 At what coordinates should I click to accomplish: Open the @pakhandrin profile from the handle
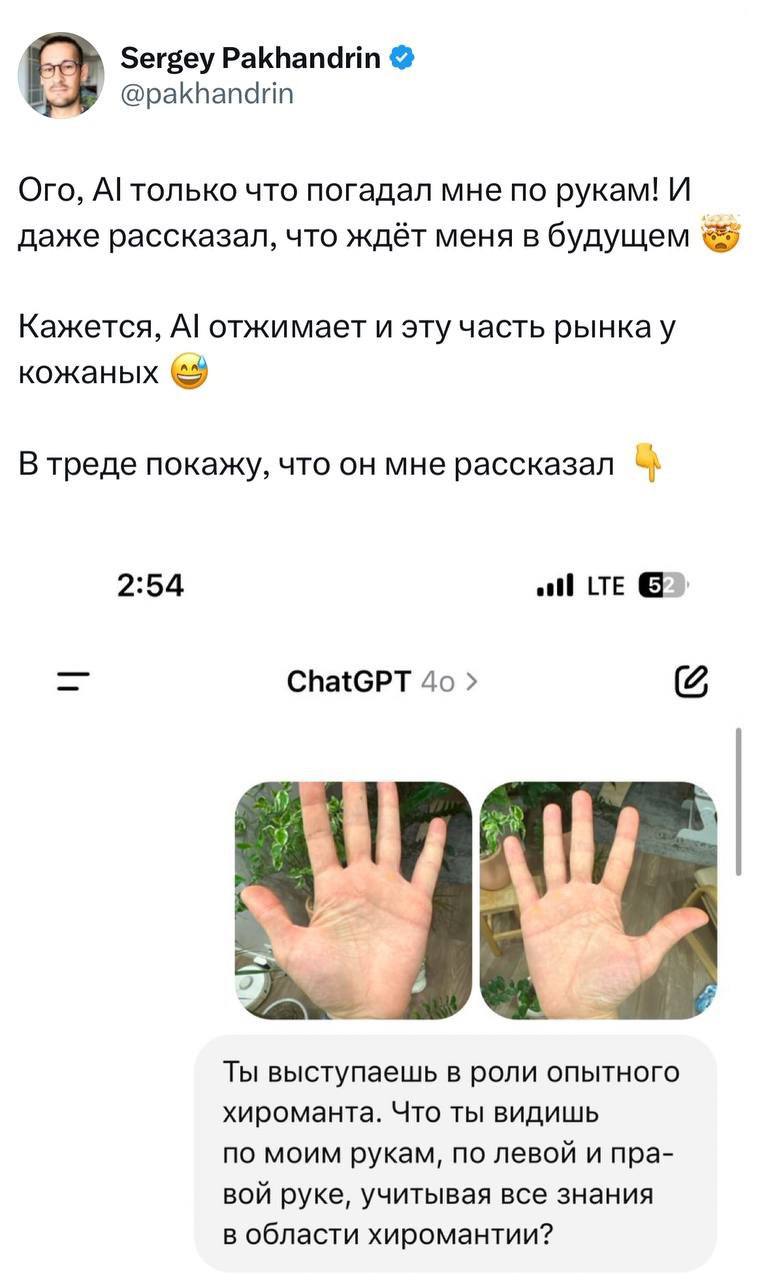tap(207, 94)
